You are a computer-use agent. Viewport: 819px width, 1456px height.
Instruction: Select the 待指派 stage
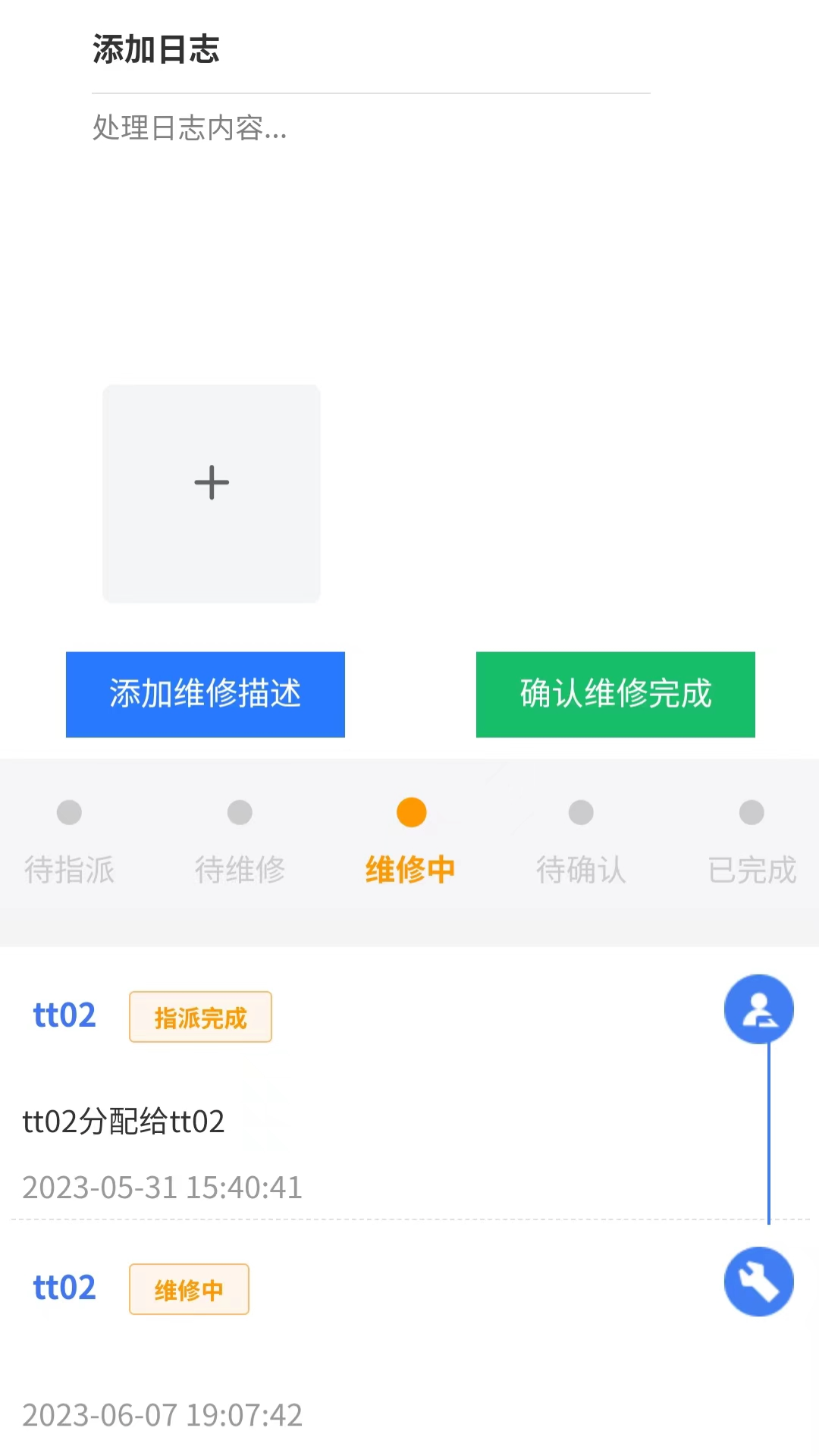(x=70, y=842)
